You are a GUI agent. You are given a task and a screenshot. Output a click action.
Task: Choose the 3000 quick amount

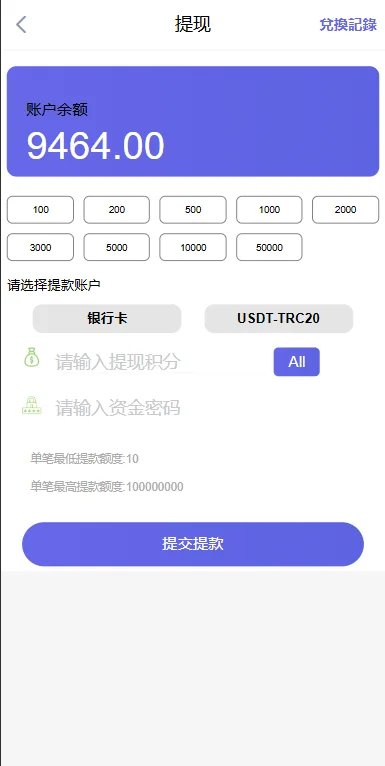41,247
